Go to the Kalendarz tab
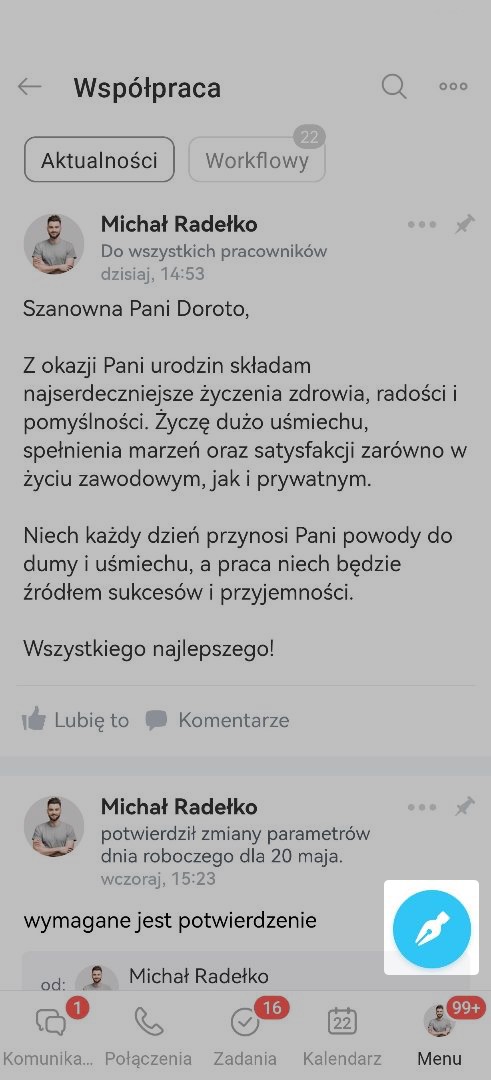 coord(342,1035)
